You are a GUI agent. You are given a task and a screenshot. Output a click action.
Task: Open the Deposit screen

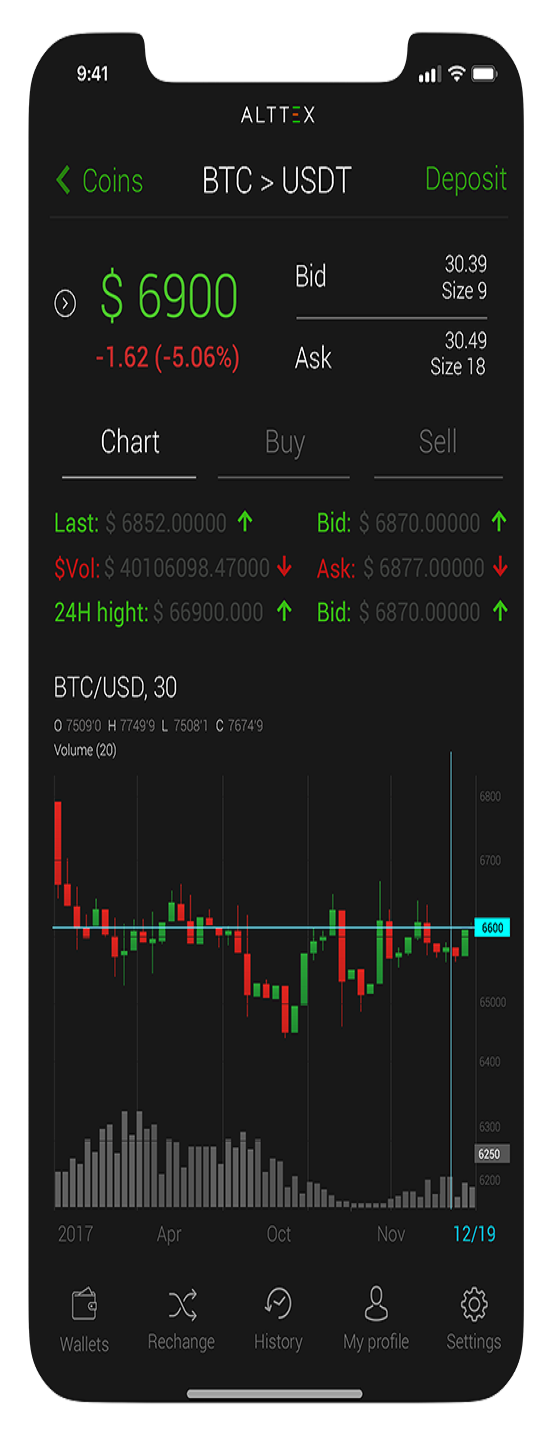(466, 179)
